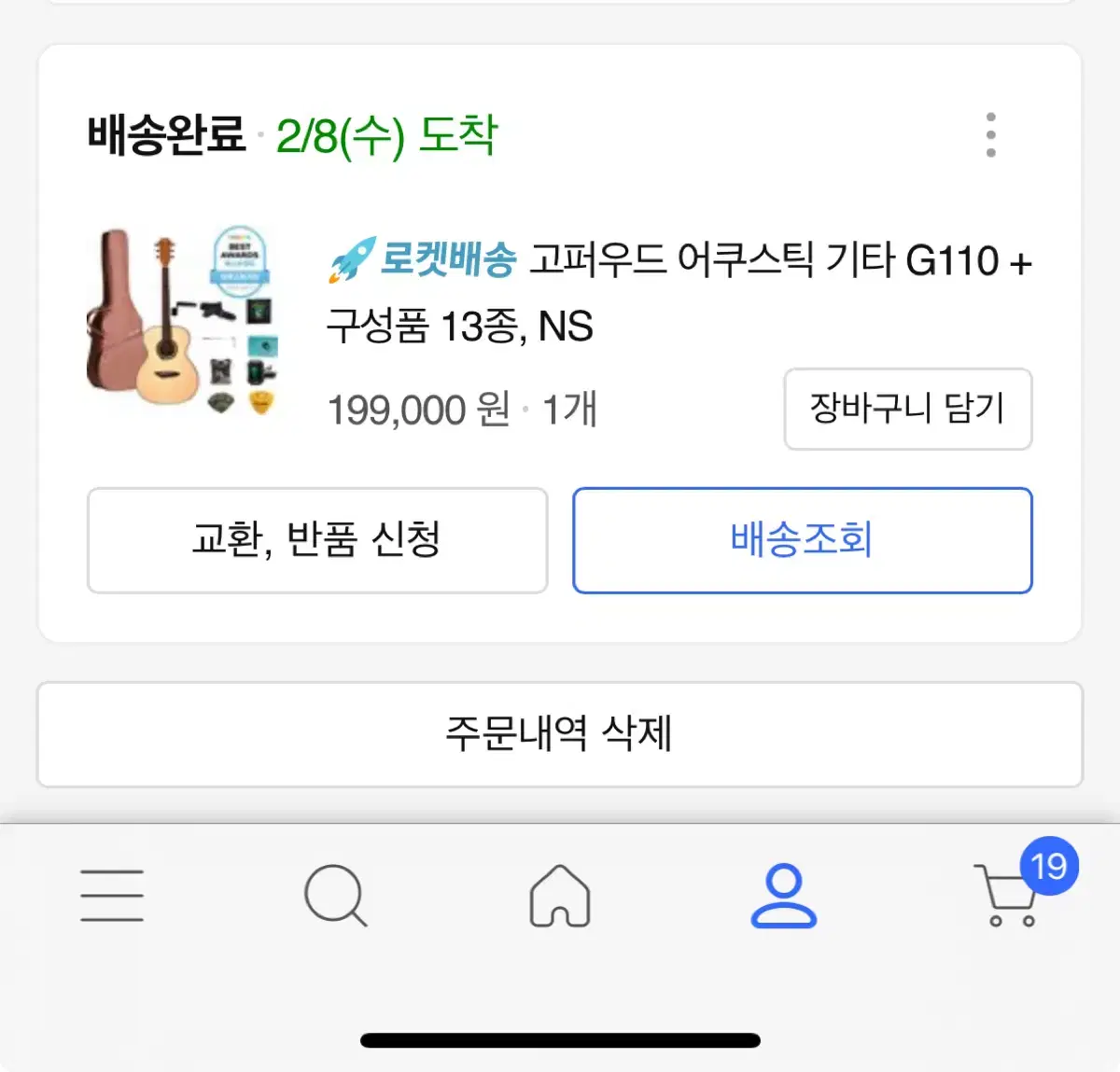Switch to the my profile tab
Image resolution: width=1120 pixels, height=1072 pixels.
coord(783,896)
